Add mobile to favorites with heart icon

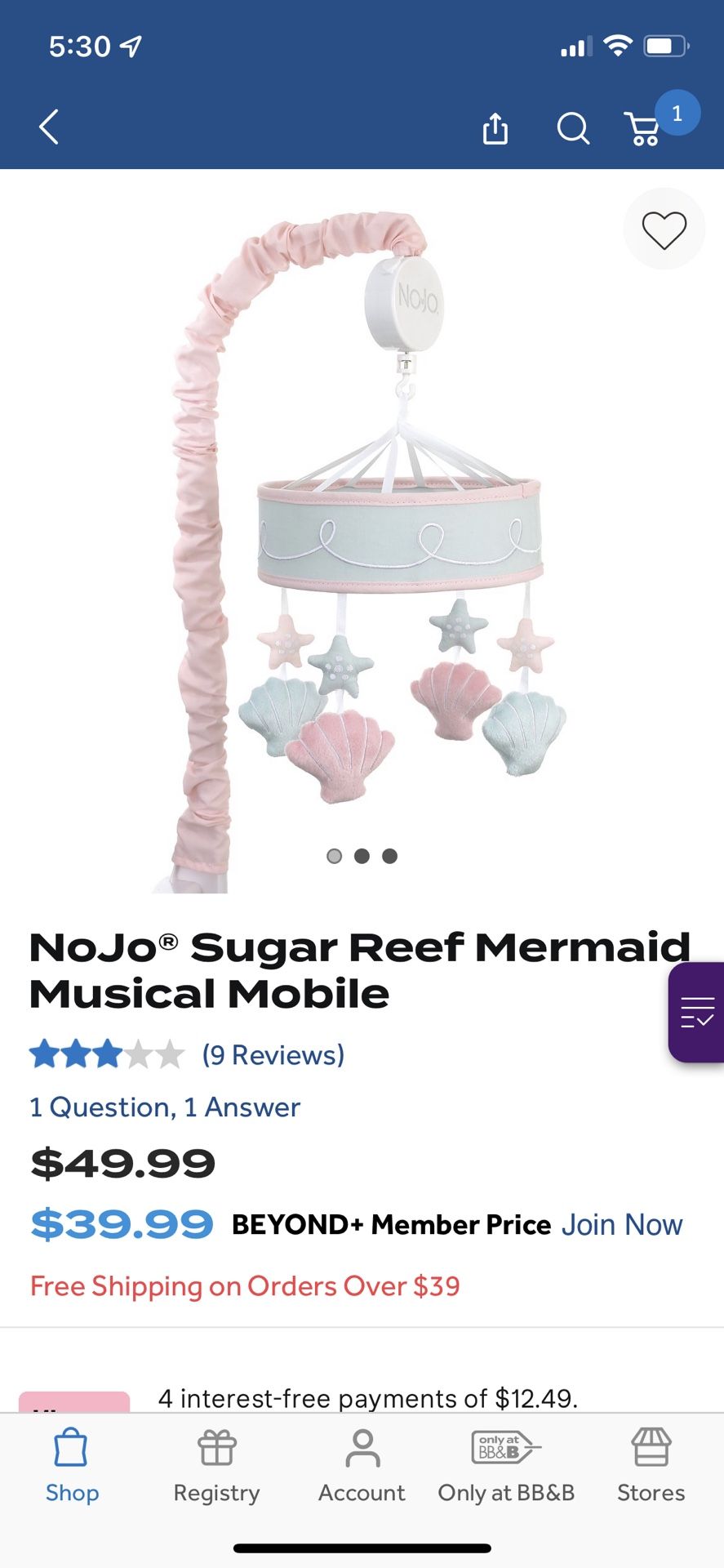(x=664, y=229)
